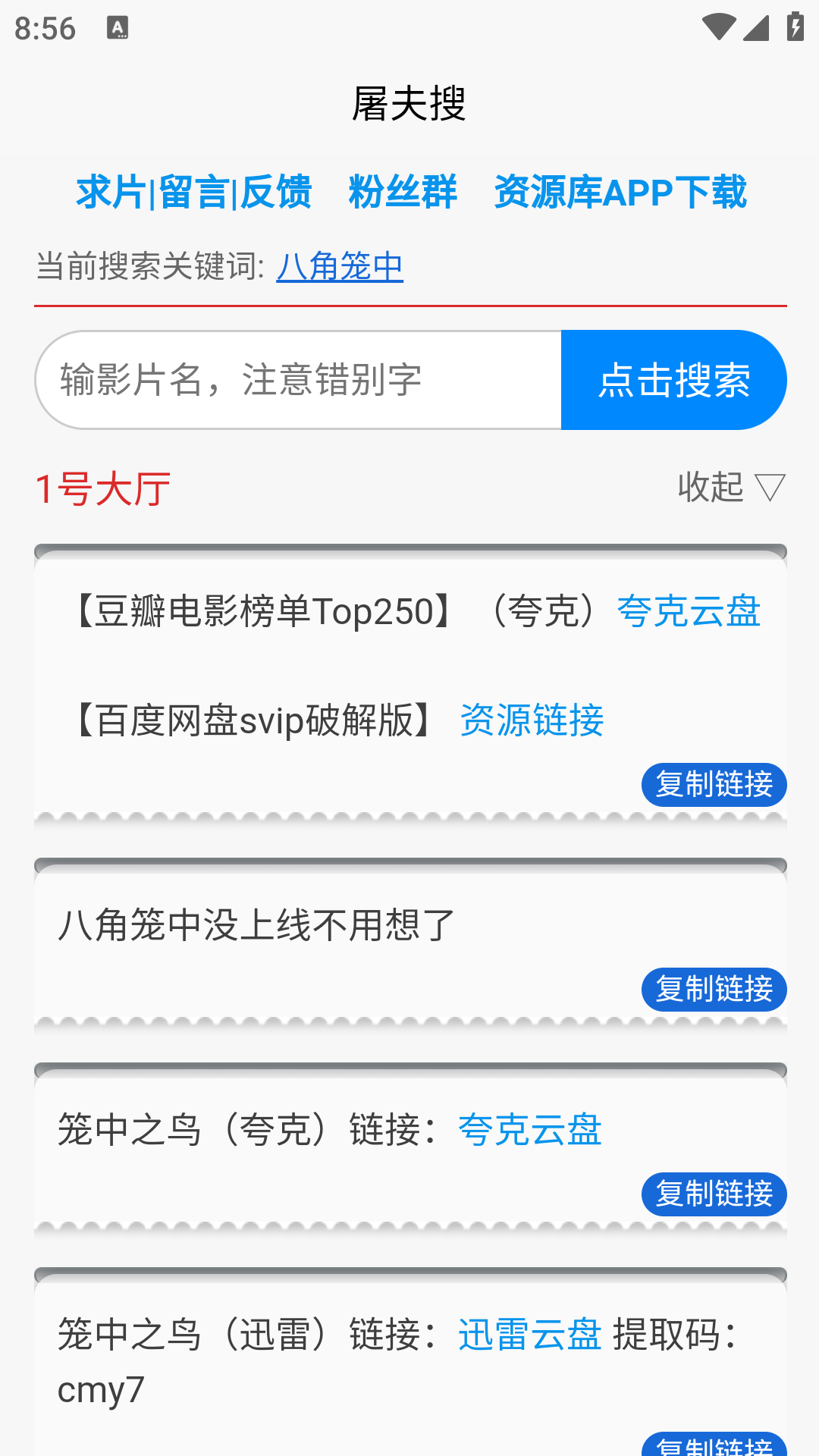The height and width of the screenshot is (1456, 819).
Task: Open the 资源库APP下载 link
Action: pyautogui.click(x=620, y=192)
